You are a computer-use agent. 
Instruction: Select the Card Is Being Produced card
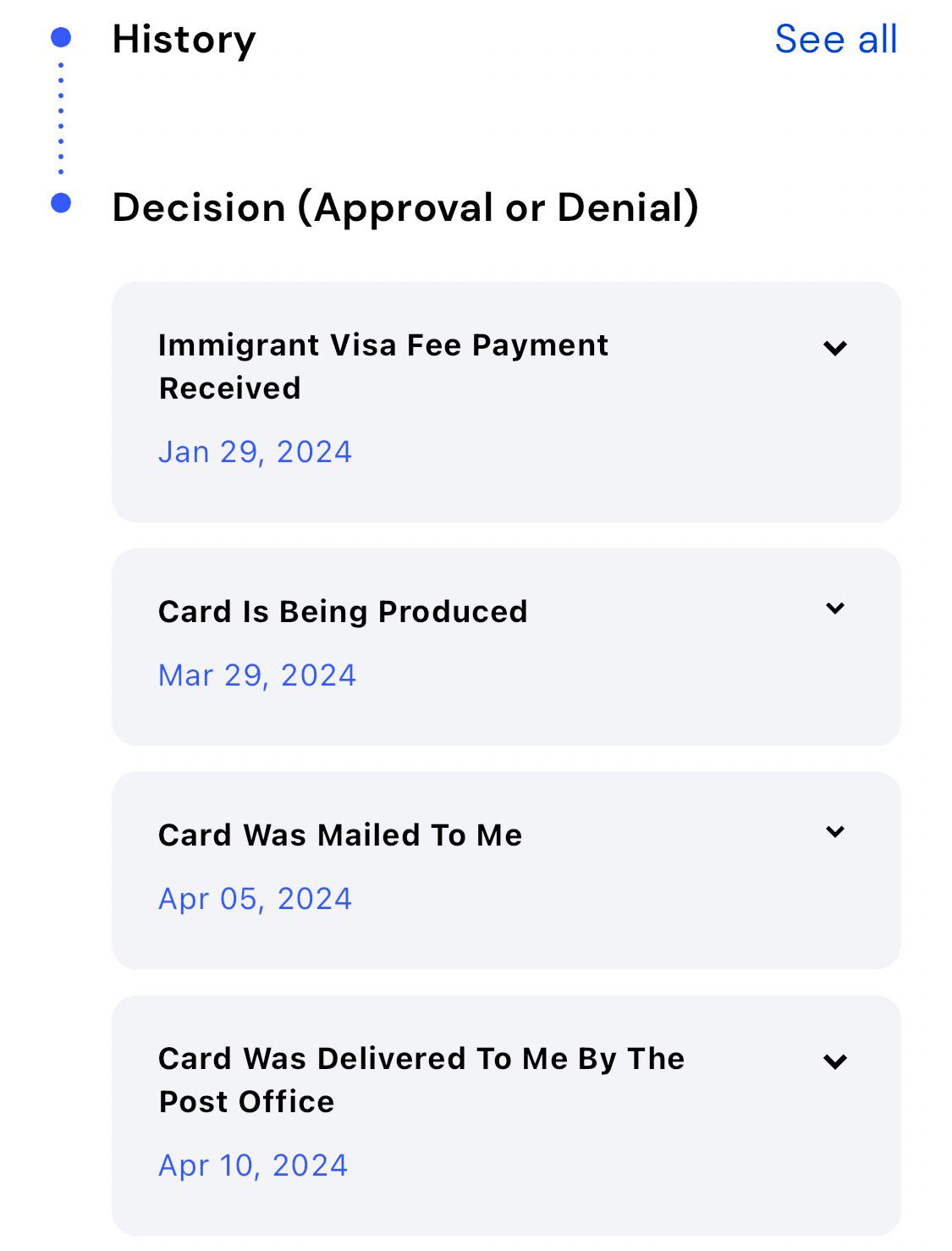[508, 645]
